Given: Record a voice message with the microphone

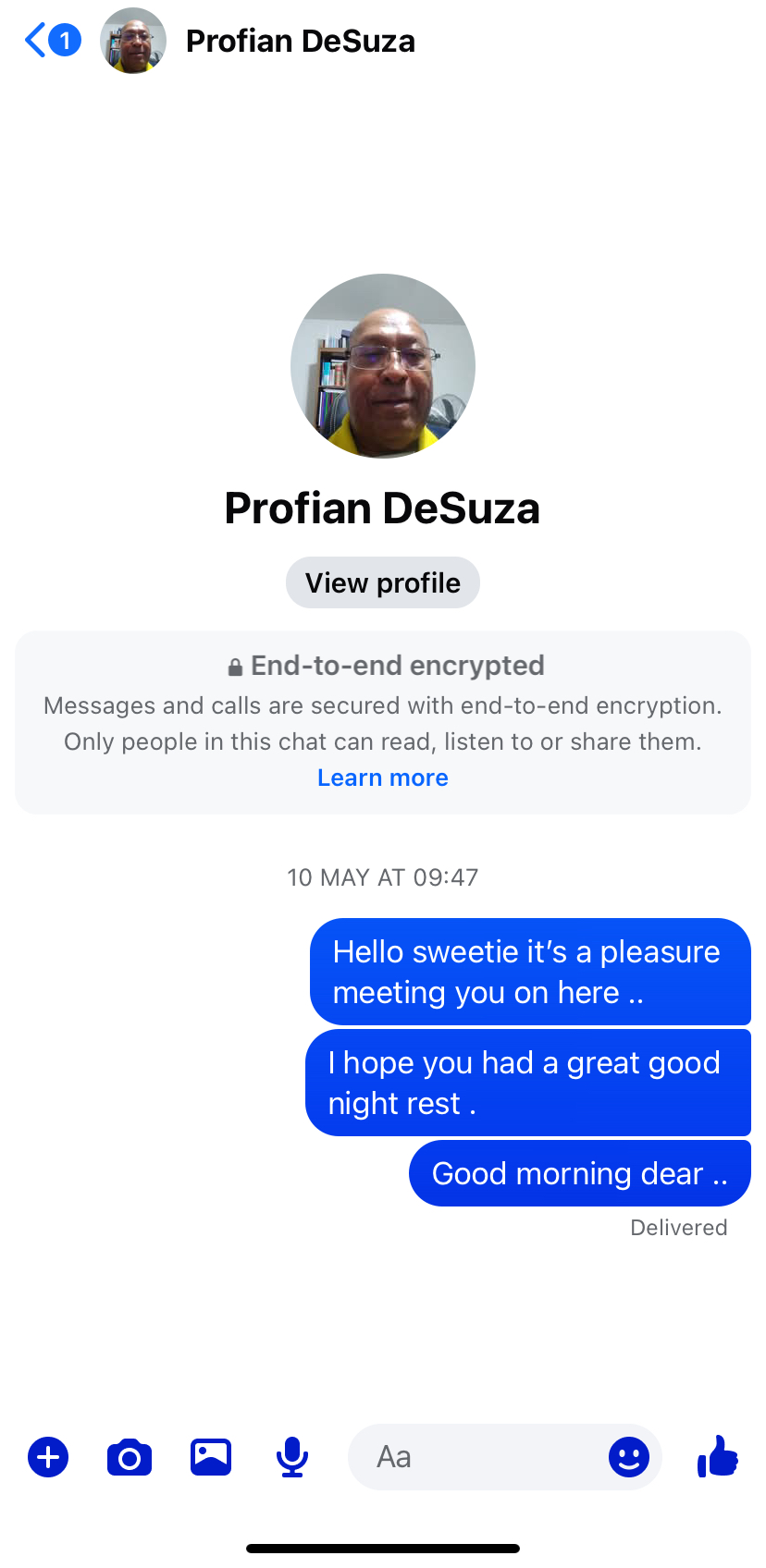Looking at the screenshot, I should pyautogui.click(x=292, y=1457).
